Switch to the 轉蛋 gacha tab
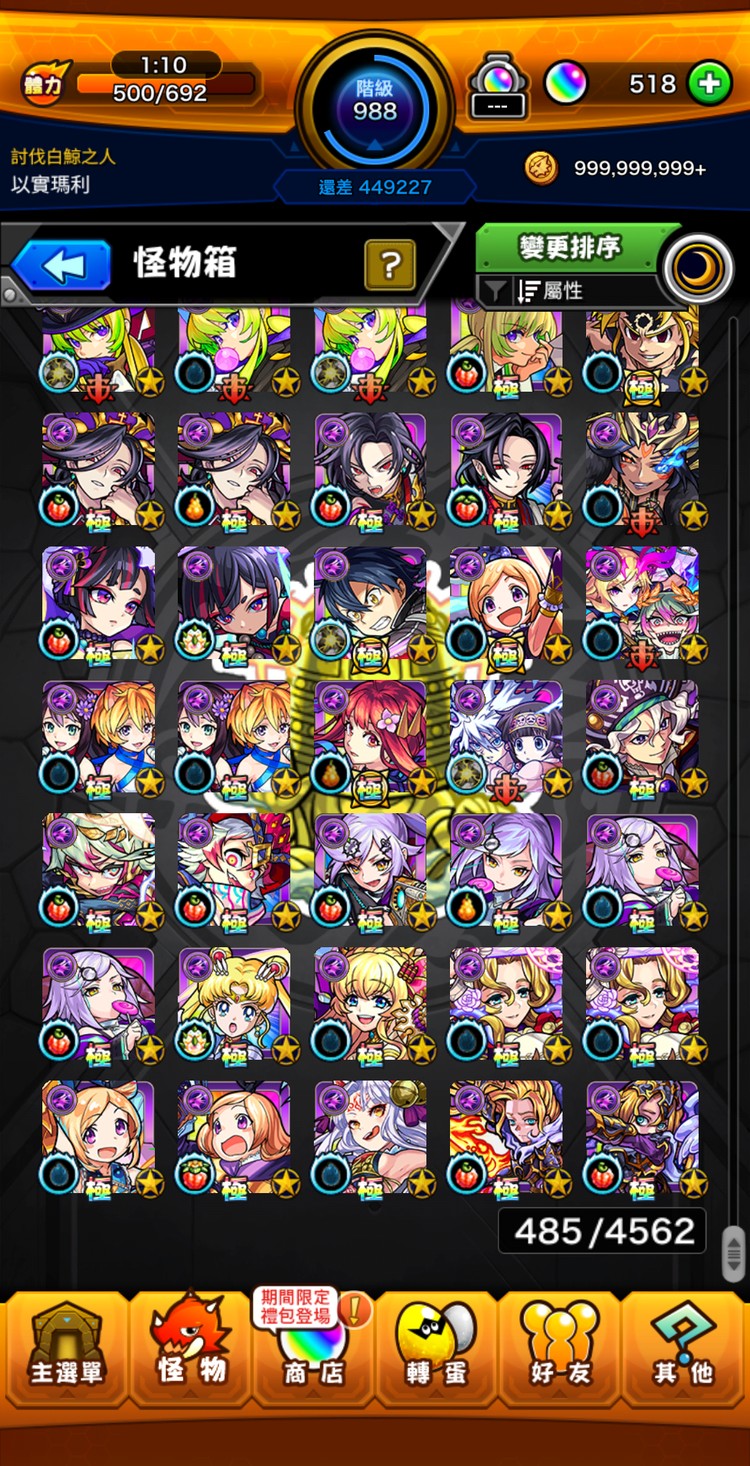The height and width of the screenshot is (1466, 750). [437, 1348]
